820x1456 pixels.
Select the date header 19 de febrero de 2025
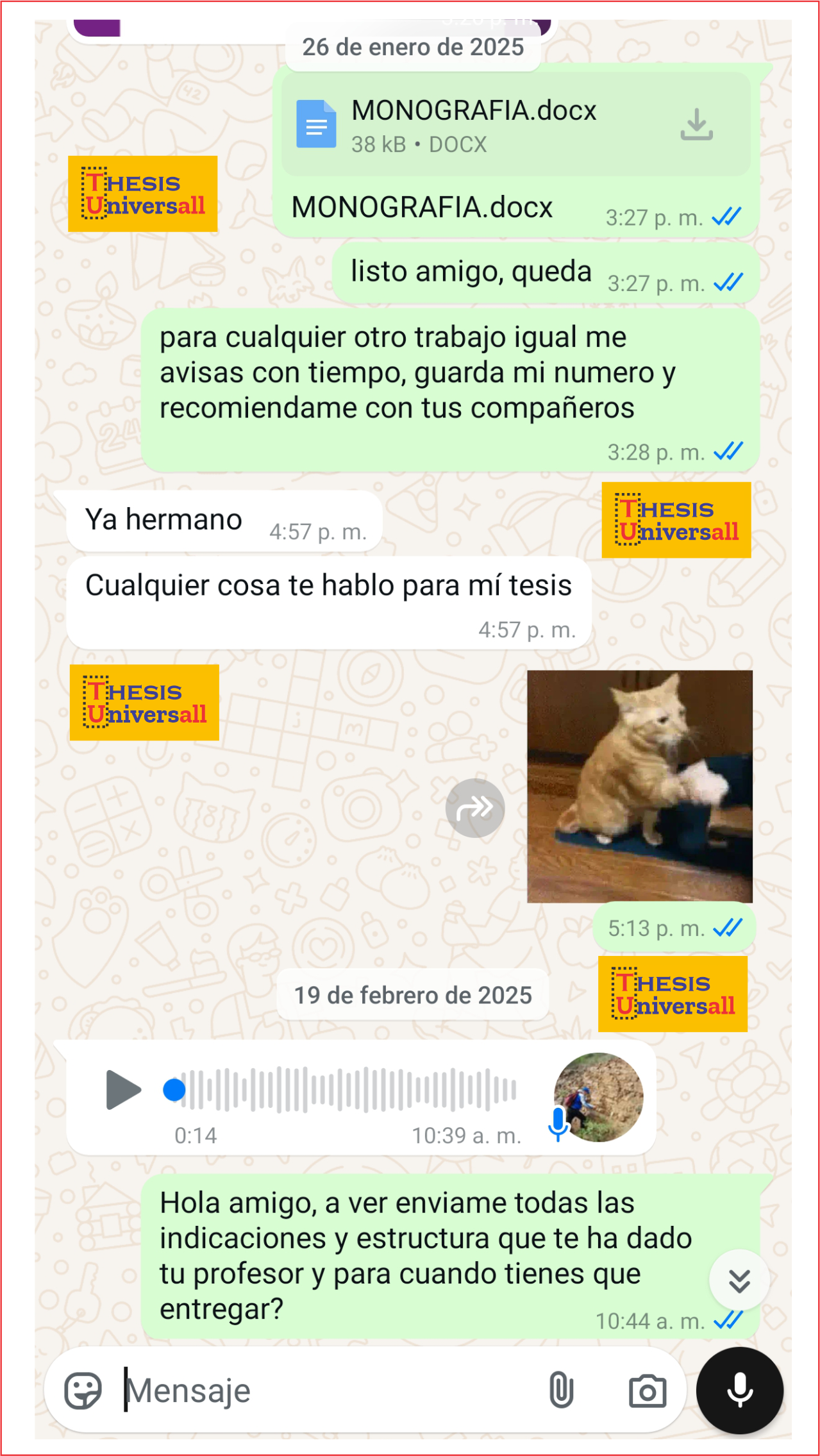413,995
